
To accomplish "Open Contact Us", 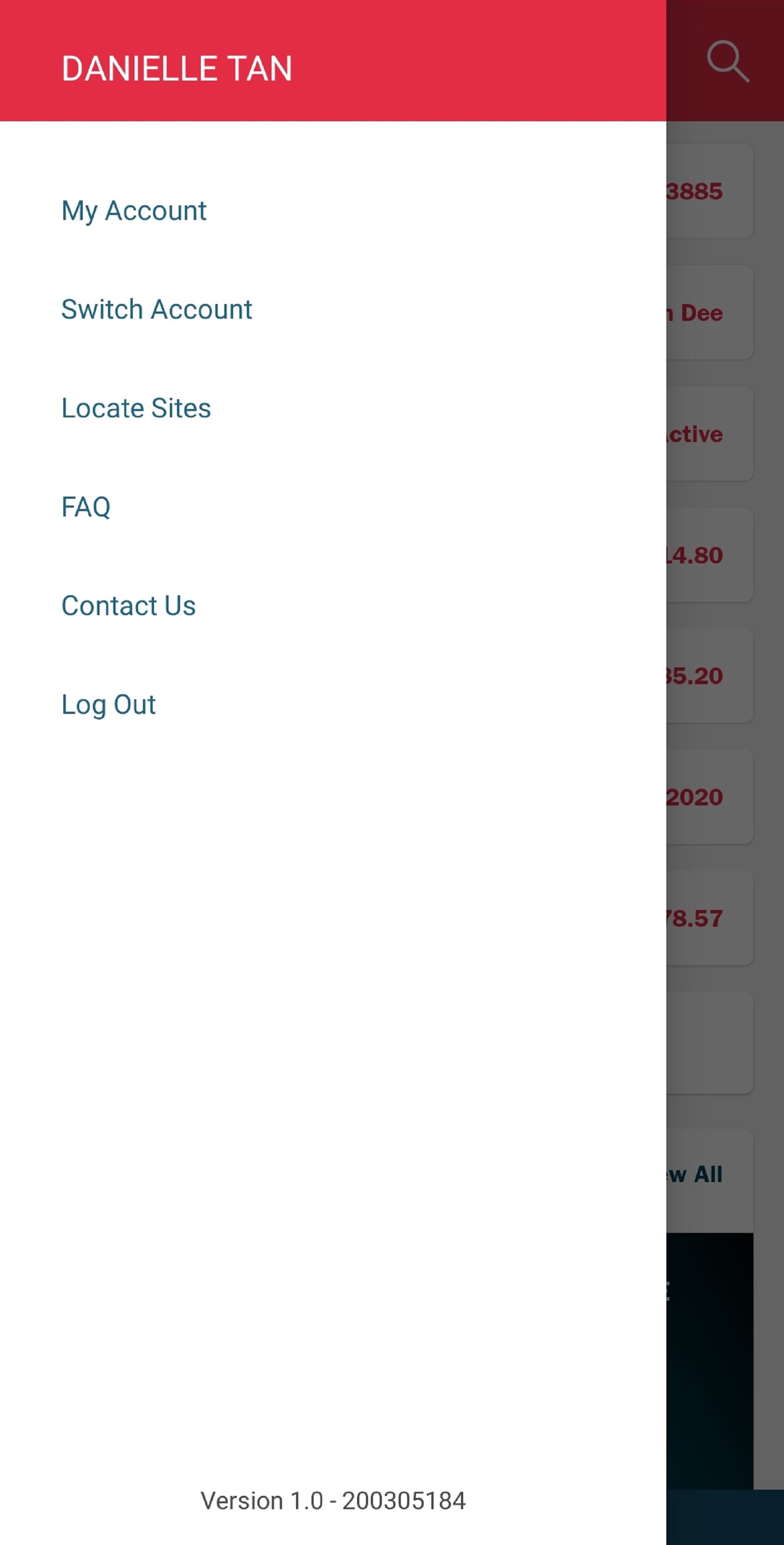I will [x=128, y=606].
